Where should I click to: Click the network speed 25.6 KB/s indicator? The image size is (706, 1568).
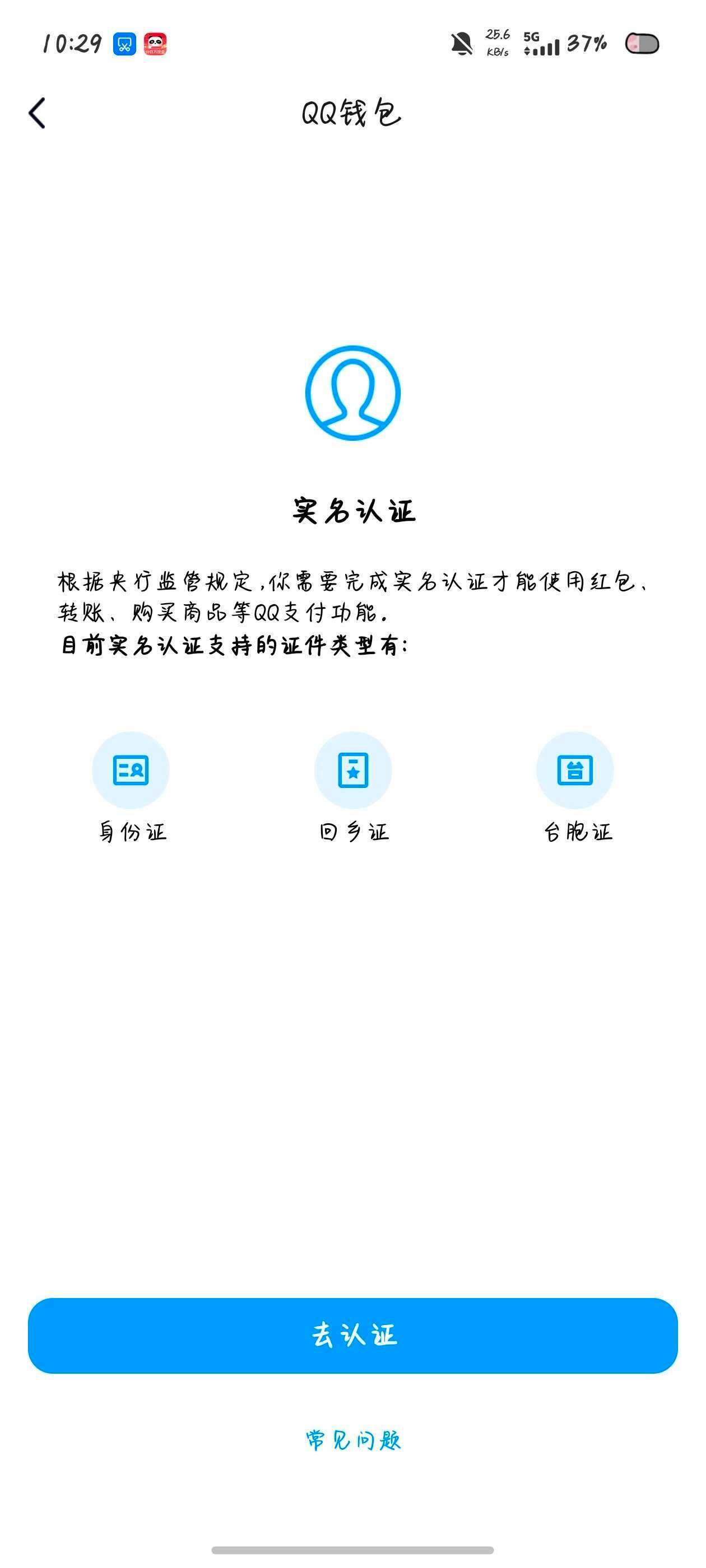[x=496, y=43]
